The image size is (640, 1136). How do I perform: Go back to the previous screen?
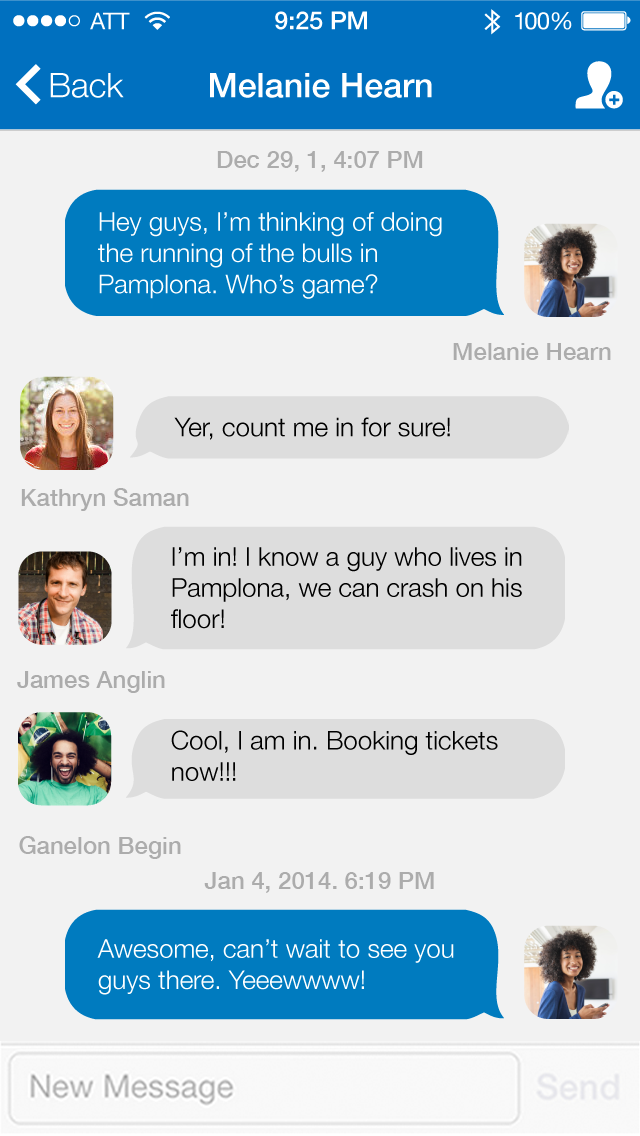pos(70,86)
